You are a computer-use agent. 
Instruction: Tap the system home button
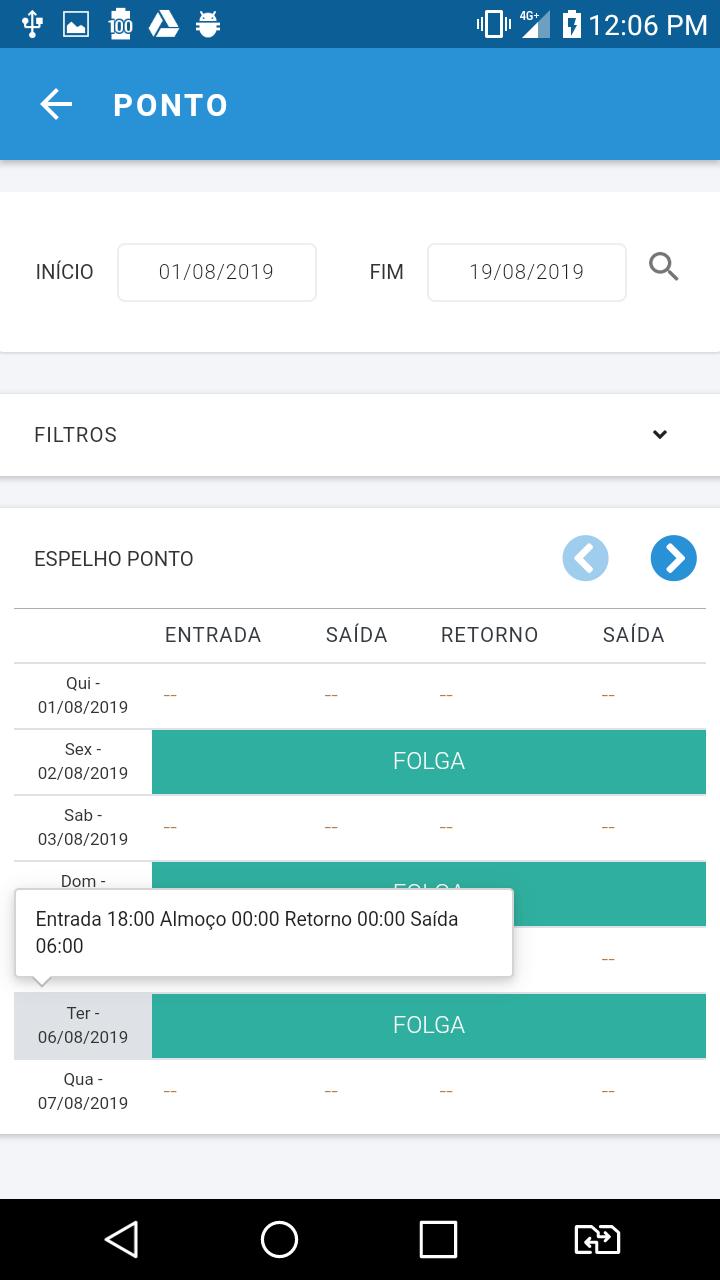279,1240
